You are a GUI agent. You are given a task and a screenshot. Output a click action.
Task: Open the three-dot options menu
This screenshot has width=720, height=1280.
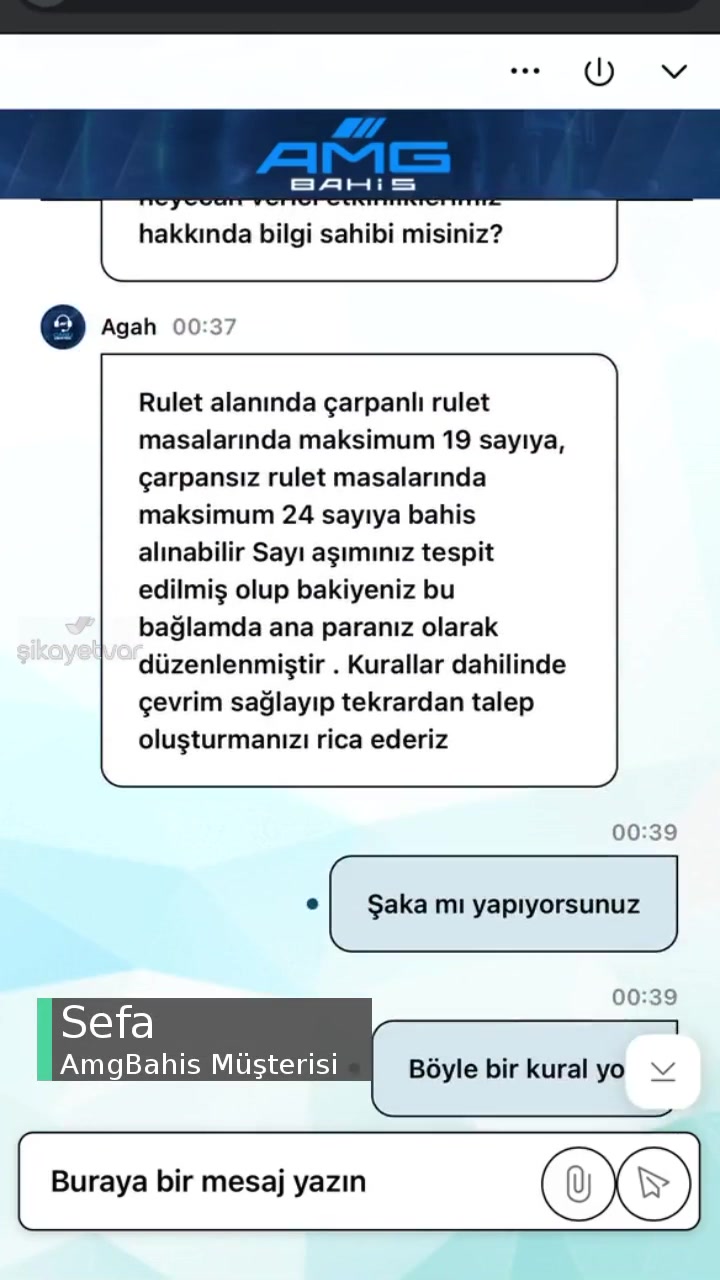point(525,70)
